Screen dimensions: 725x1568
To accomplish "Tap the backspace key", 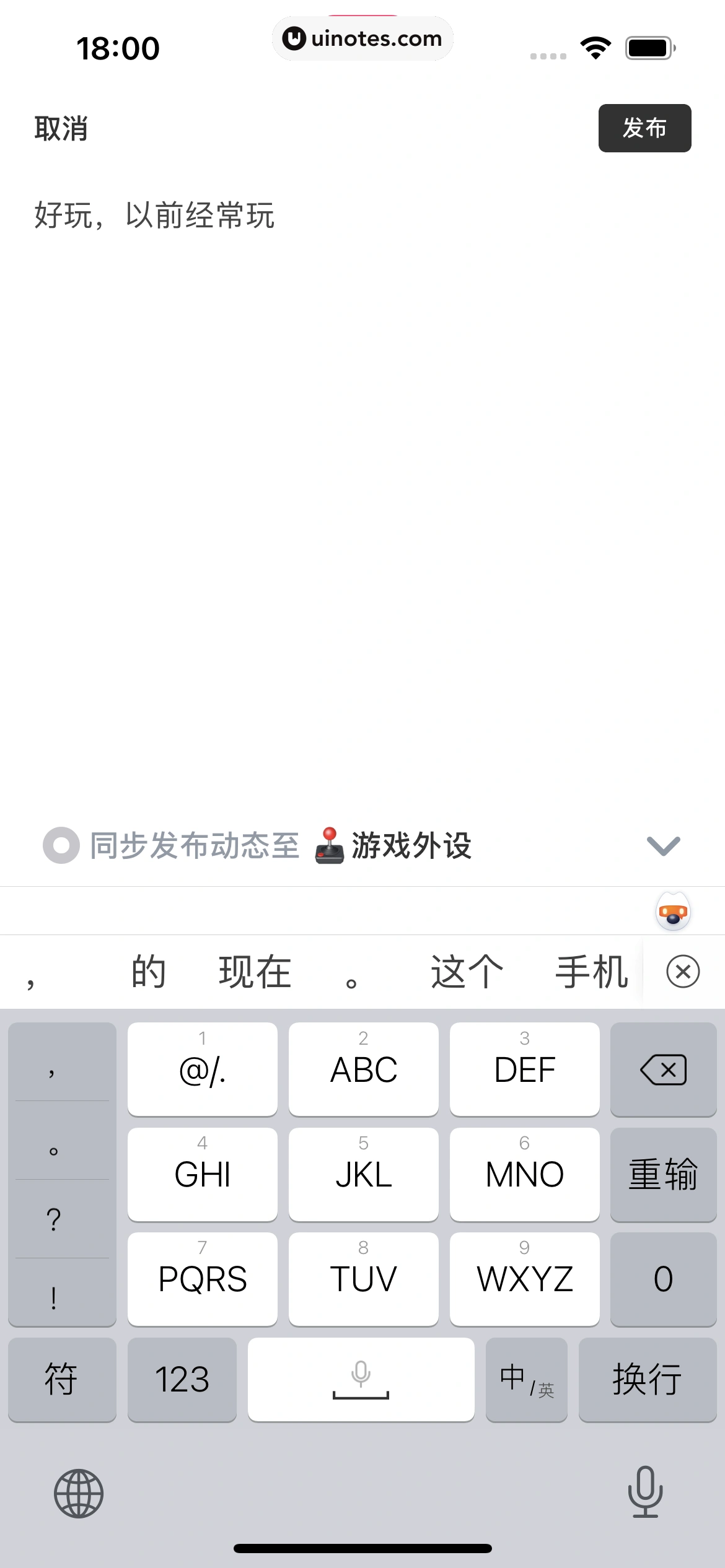I will pos(663,1069).
